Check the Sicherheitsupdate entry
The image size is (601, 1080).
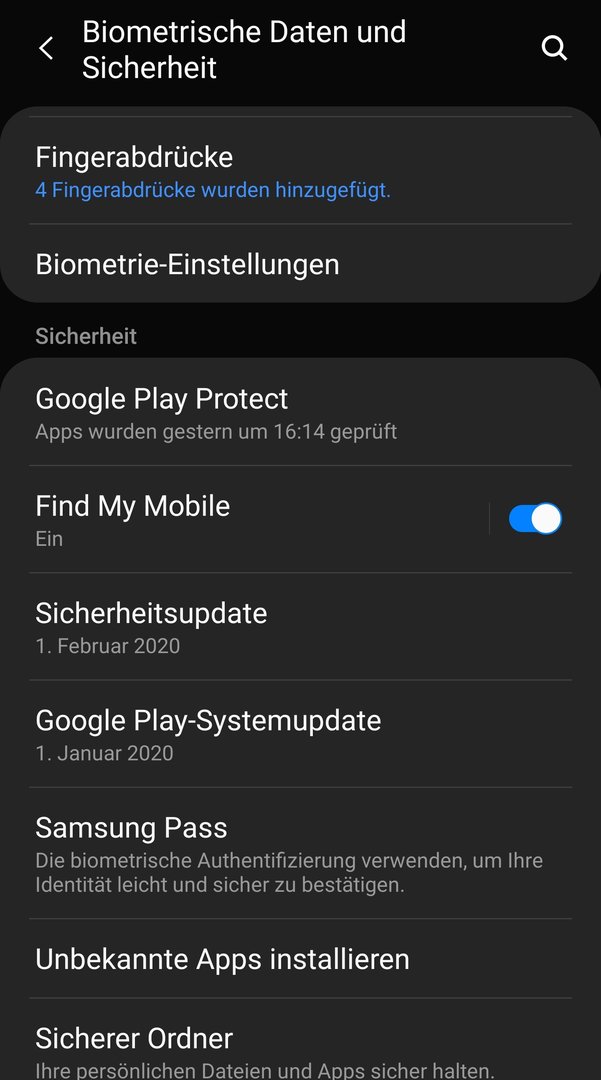pyautogui.click(x=300, y=627)
